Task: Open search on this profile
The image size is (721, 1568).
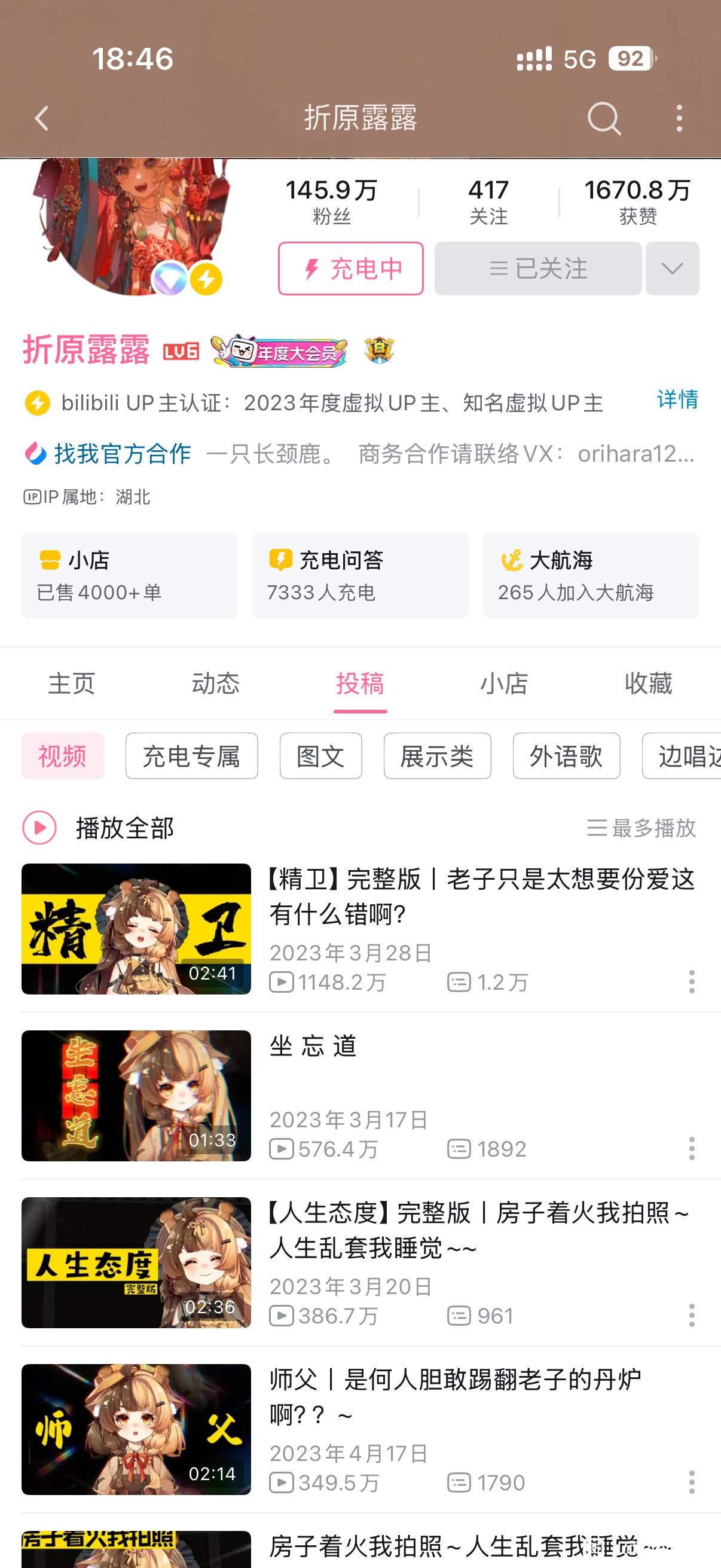Action: [604, 118]
